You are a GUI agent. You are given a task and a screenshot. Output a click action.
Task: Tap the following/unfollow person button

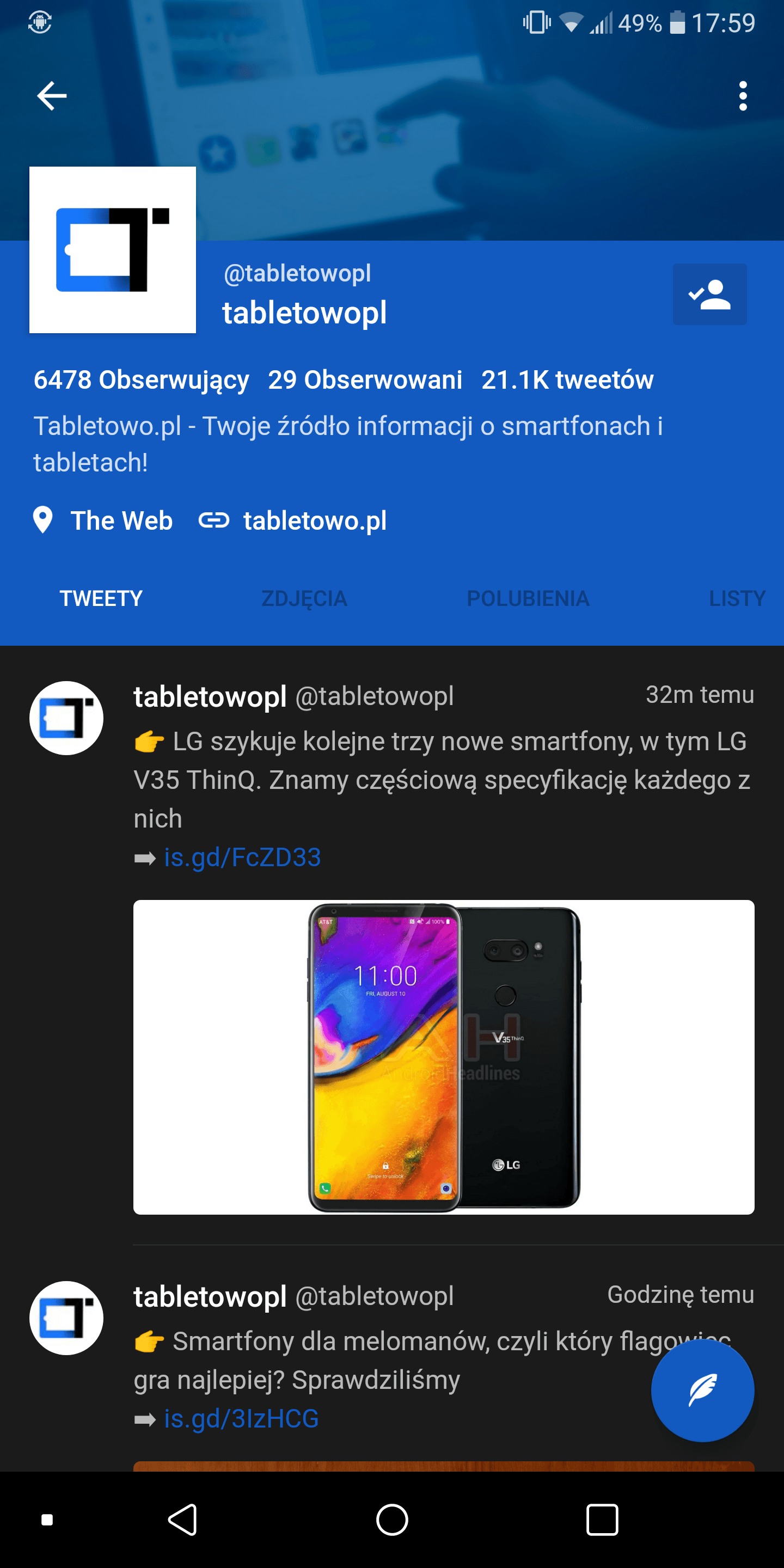[710, 295]
